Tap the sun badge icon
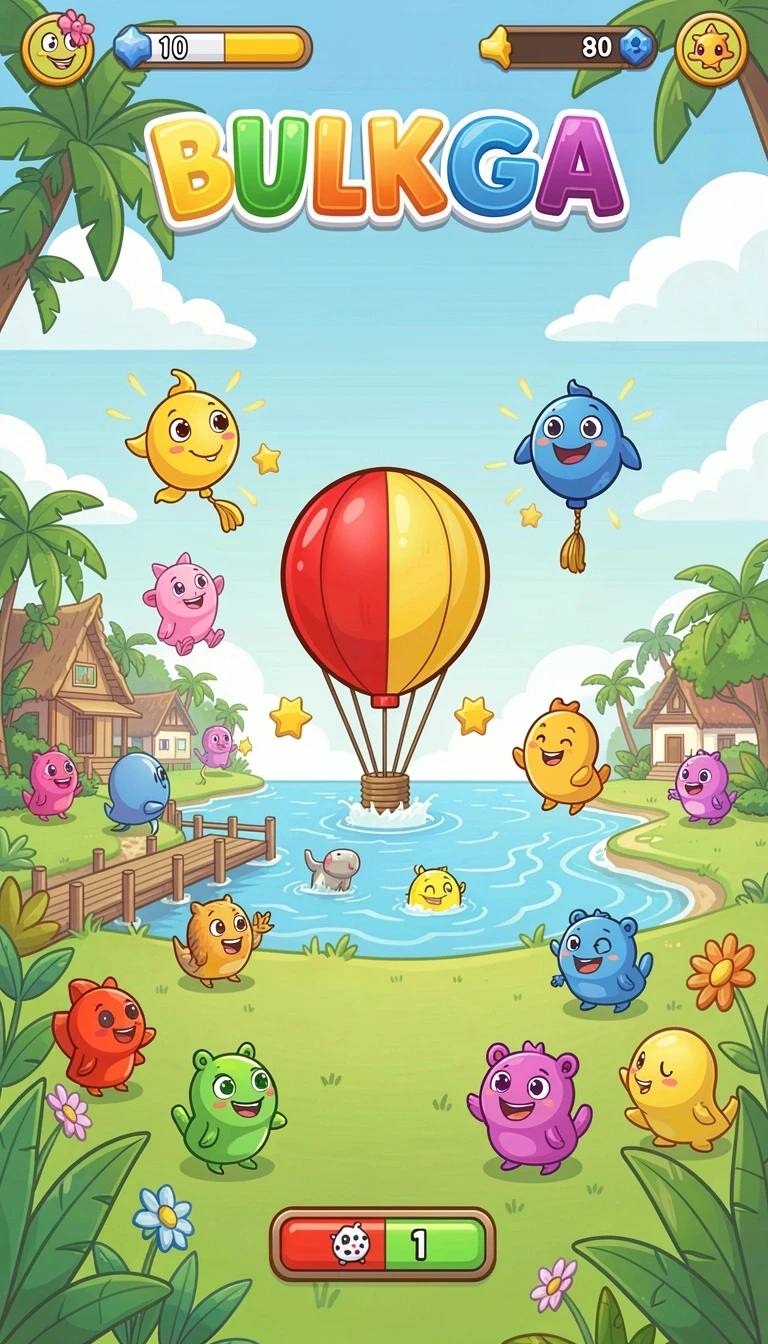 pos(711,48)
